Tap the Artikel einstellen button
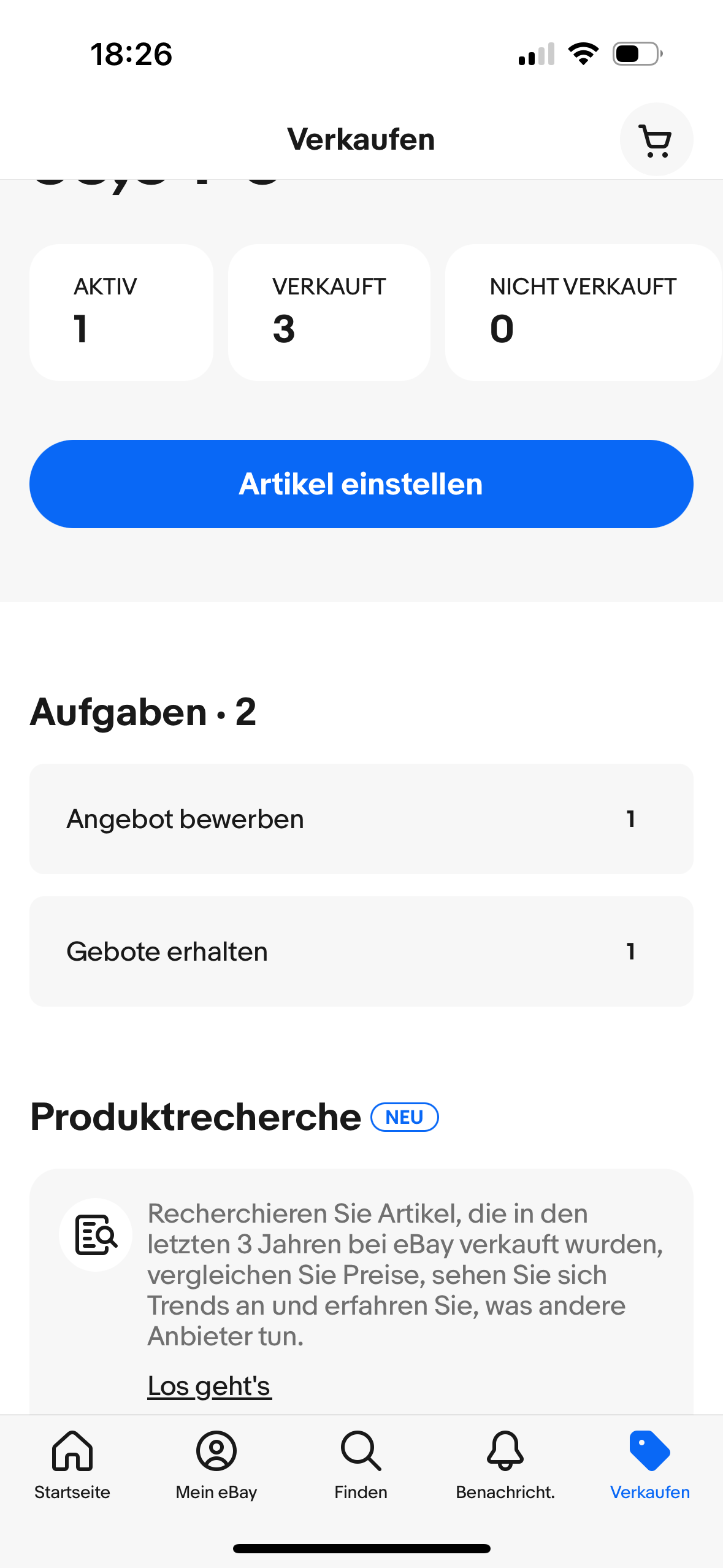 (361, 484)
